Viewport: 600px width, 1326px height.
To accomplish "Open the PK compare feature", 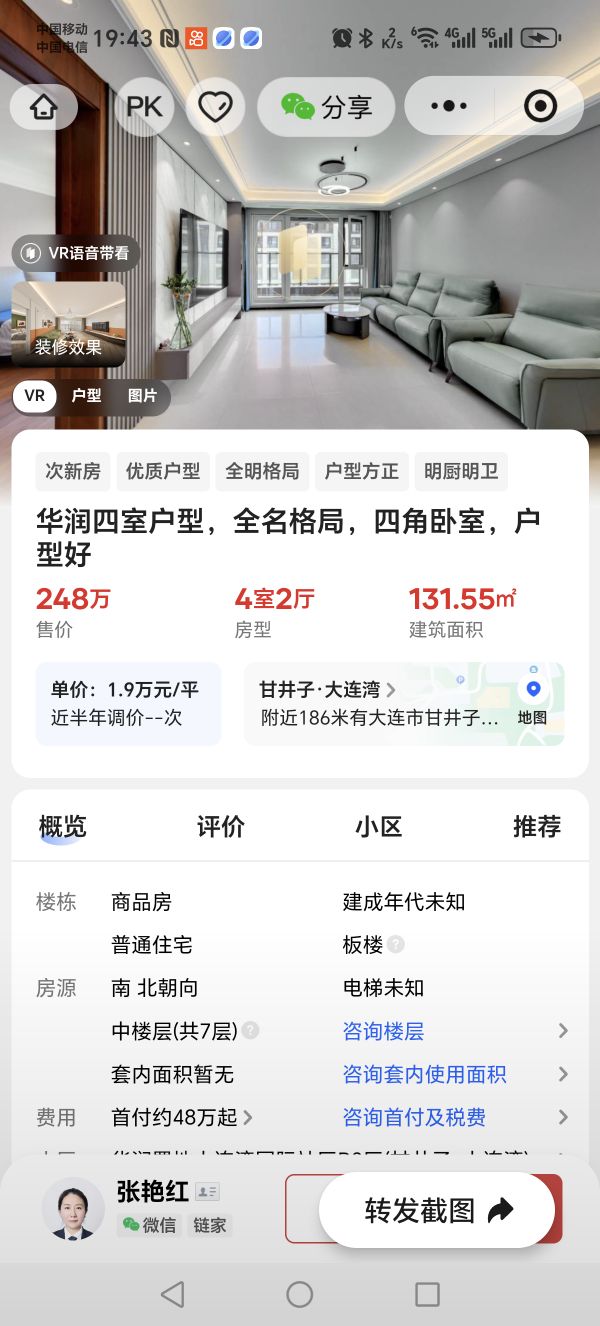I will pyautogui.click(x=144, y=107).
